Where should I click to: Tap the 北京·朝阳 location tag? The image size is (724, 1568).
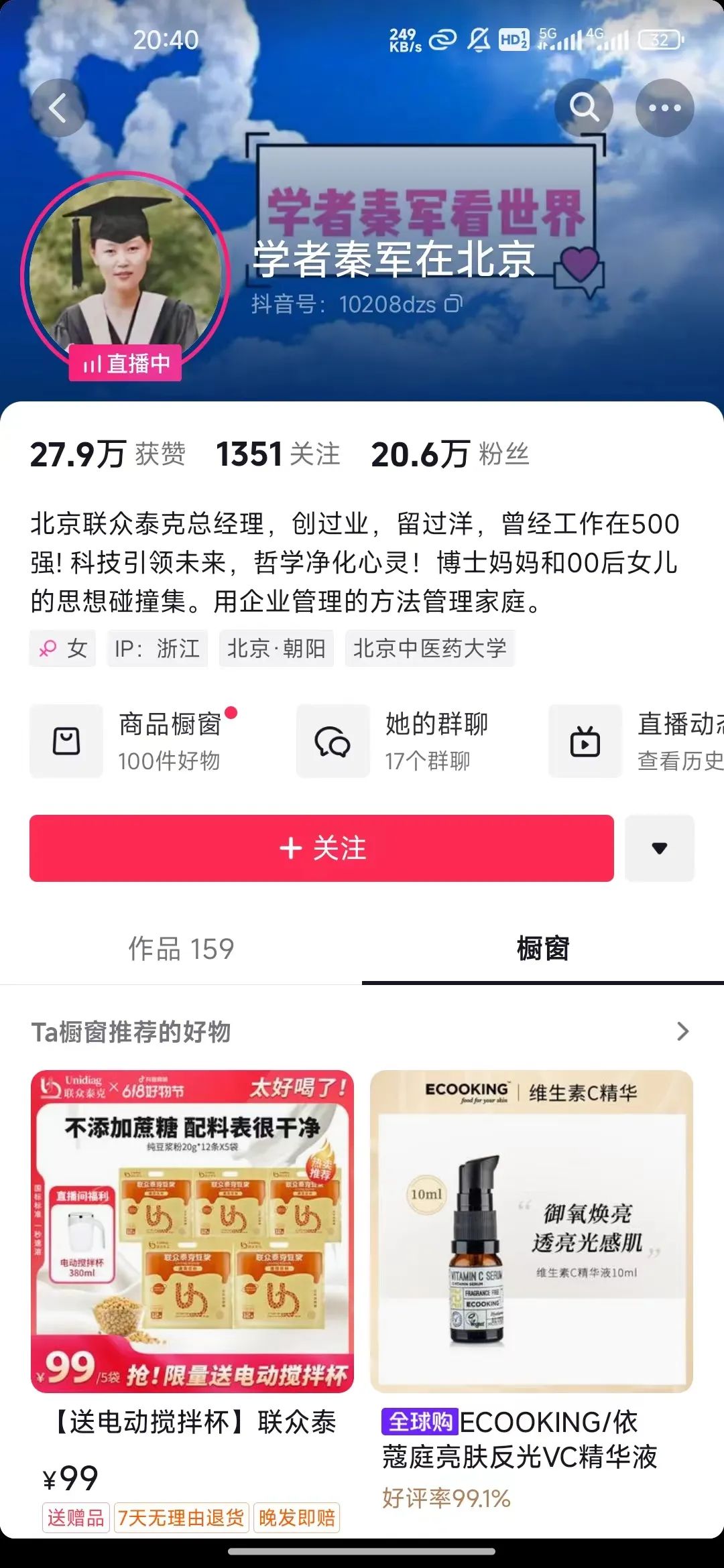click(276, 648)
